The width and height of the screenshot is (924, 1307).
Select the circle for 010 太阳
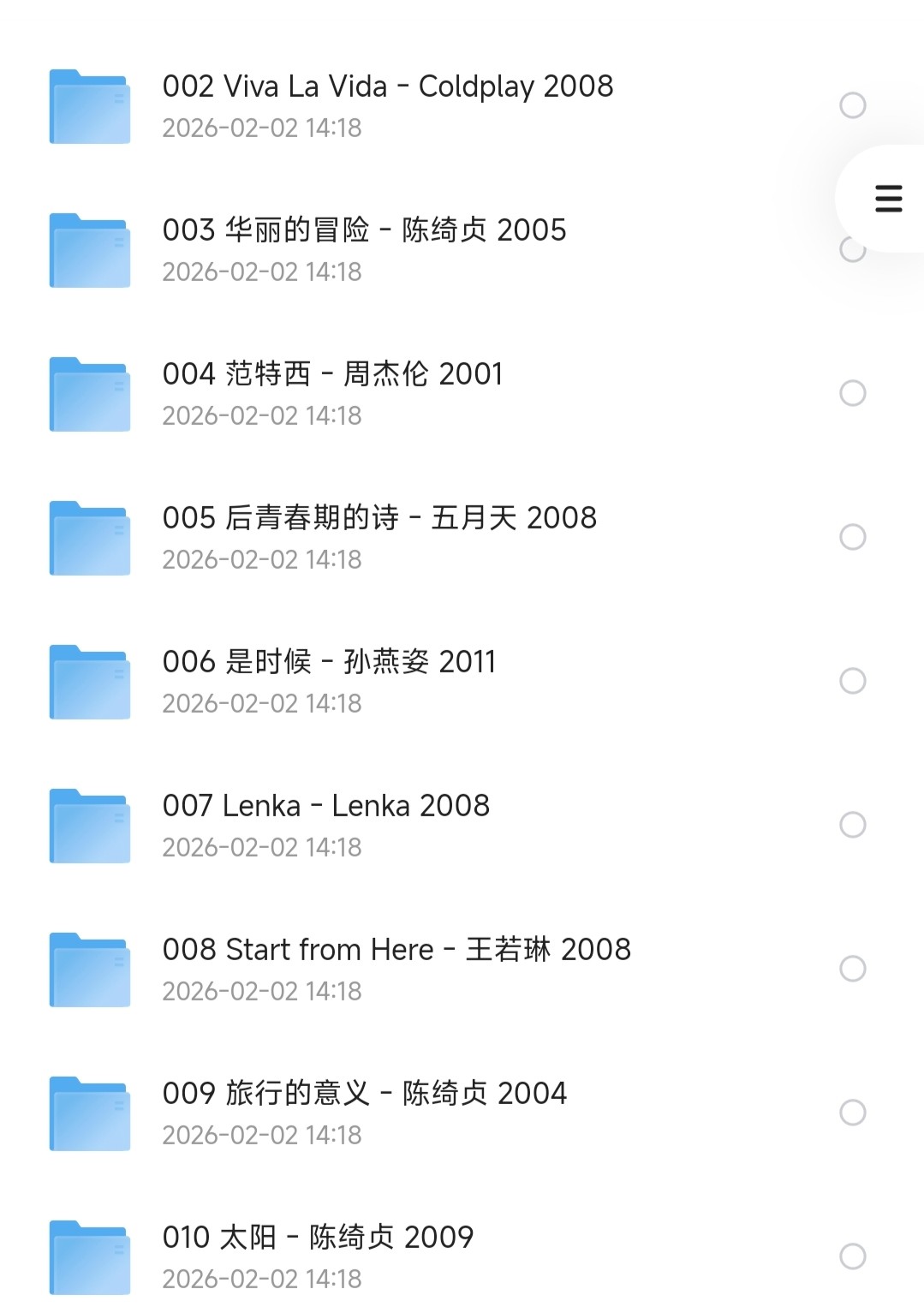coord(852,1256)
